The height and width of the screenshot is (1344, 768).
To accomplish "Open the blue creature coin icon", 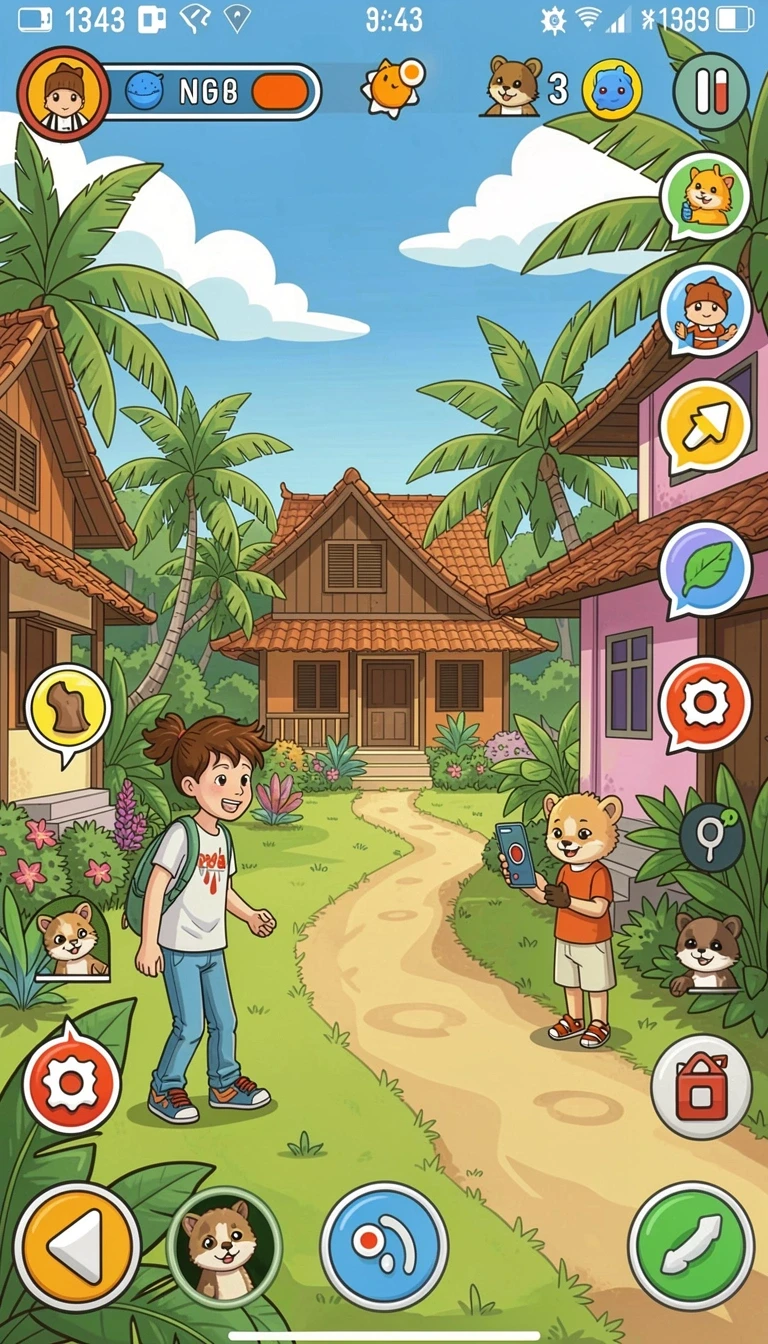I will (x=612, y=90).
